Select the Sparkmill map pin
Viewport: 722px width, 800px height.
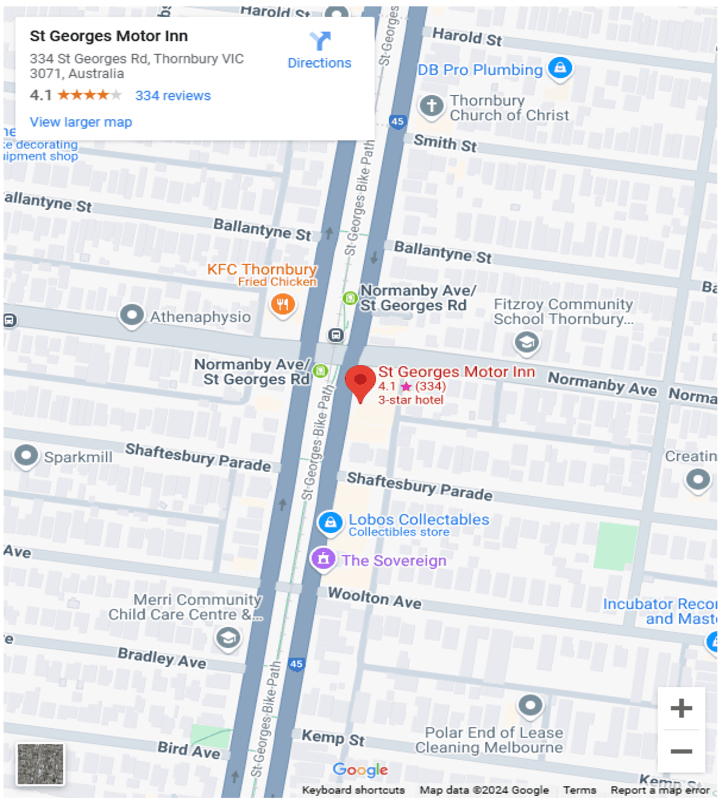pyautogui.click(x=26, y=457)
